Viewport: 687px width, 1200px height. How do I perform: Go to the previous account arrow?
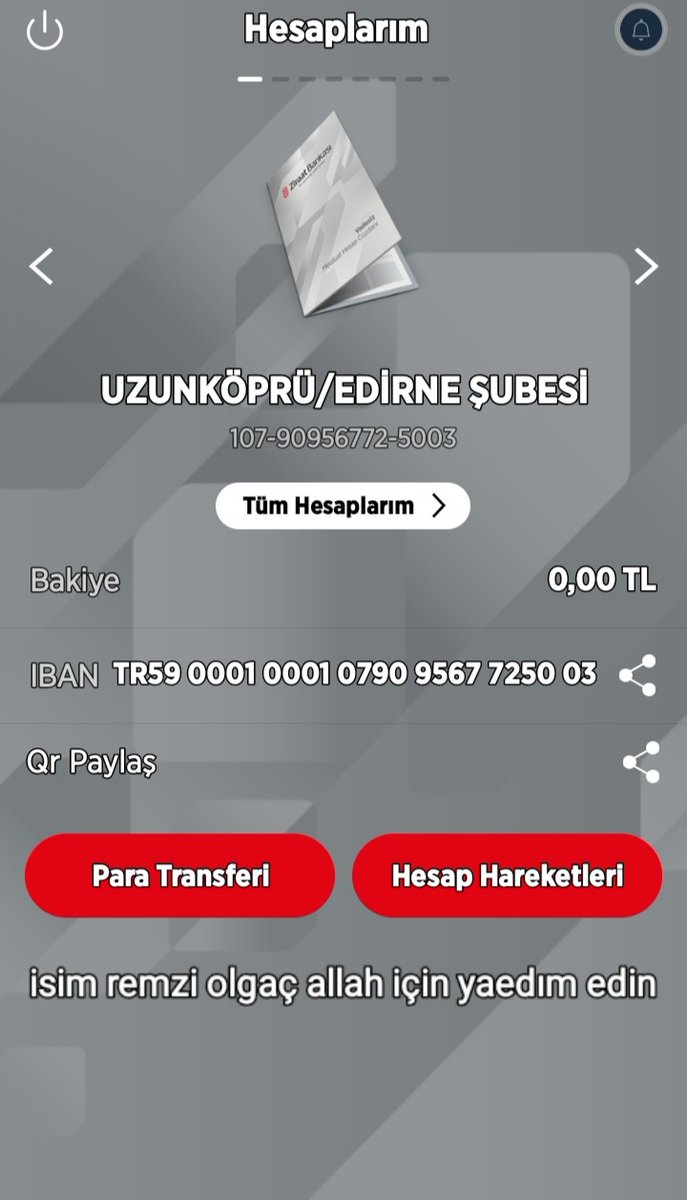41,266
